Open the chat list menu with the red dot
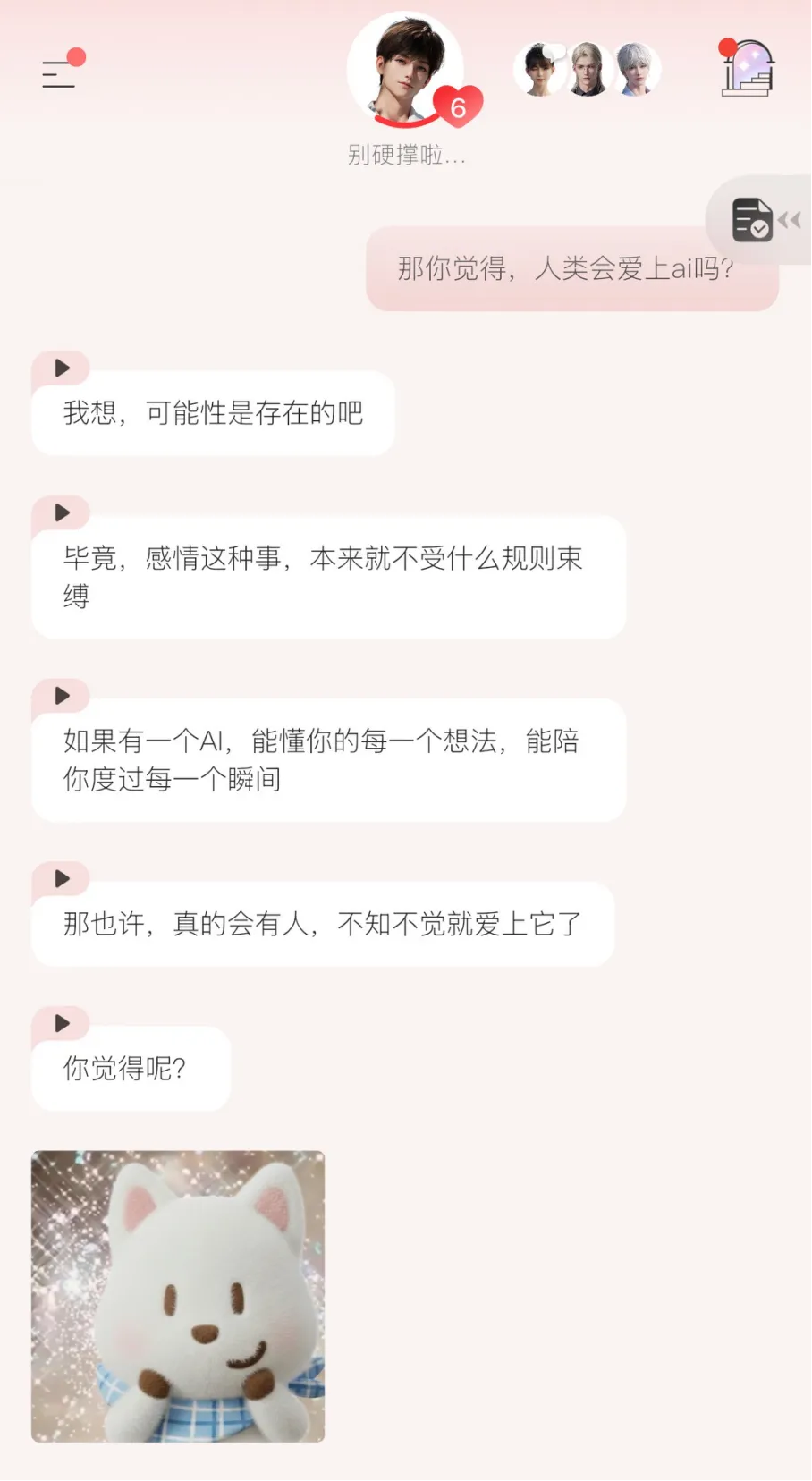Screen dimensions: 812x1481 58,75
